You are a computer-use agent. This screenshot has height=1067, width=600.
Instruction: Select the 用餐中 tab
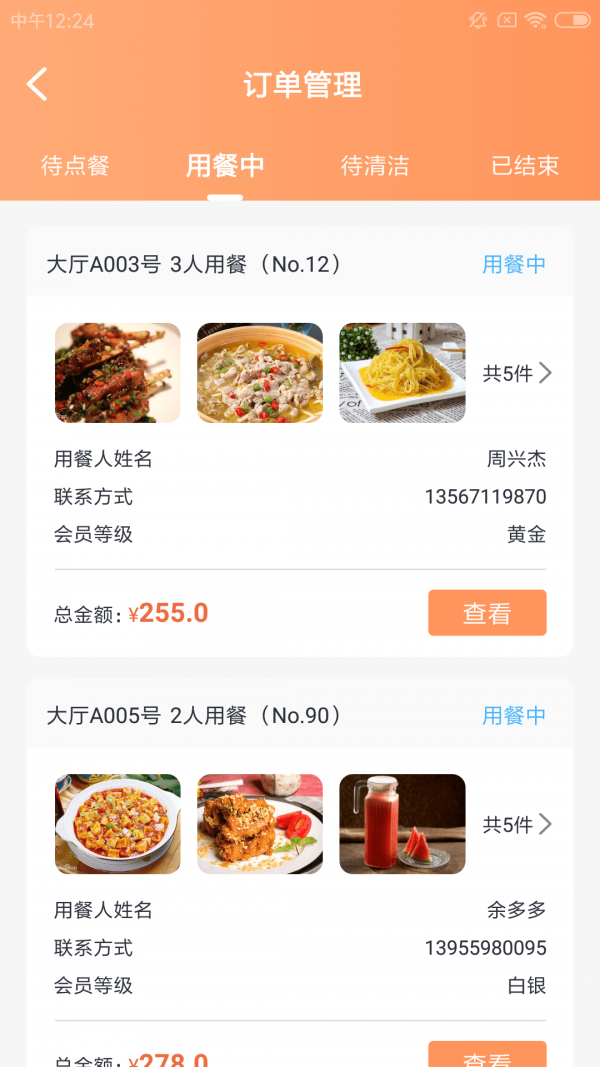(x=225, y=166)
